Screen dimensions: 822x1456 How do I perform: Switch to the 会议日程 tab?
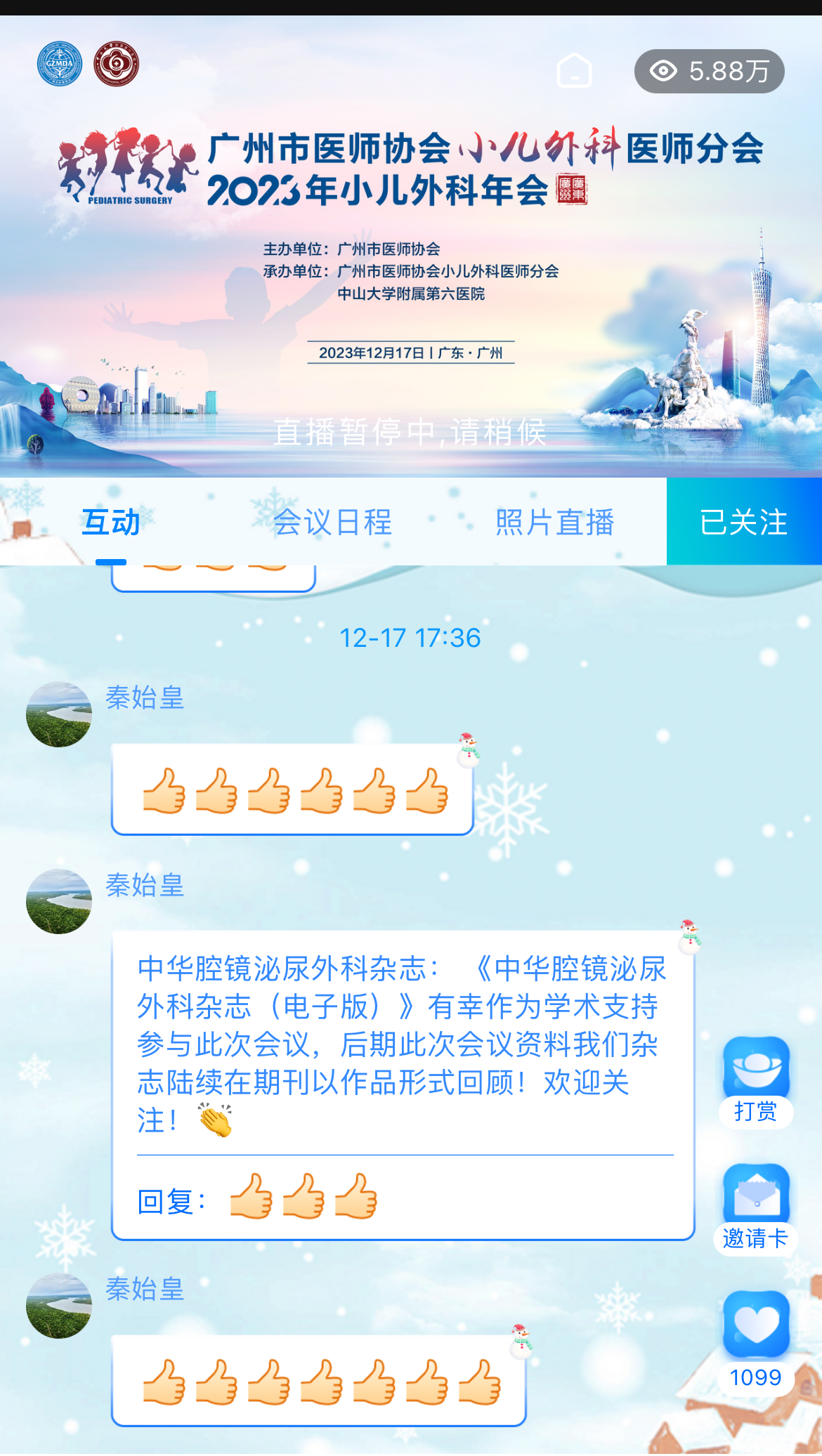[x=332, y=522]
